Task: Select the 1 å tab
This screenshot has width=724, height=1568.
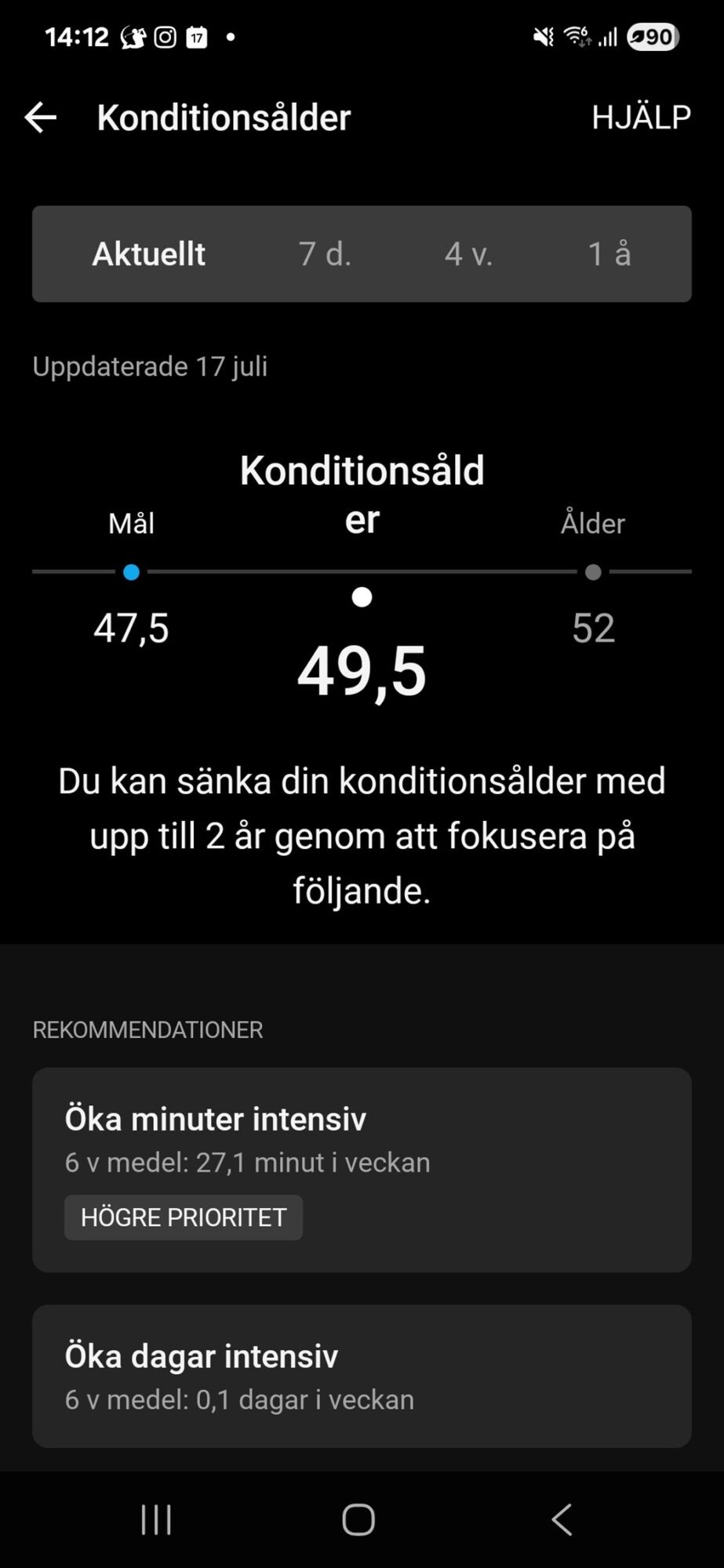Action: pos(611,253)
